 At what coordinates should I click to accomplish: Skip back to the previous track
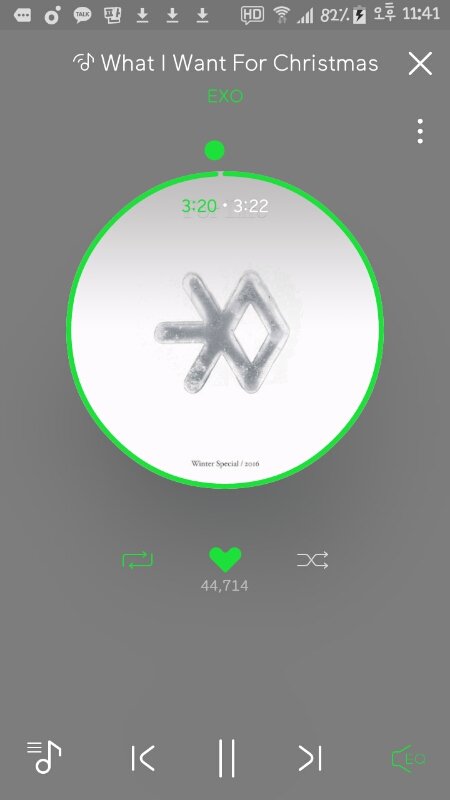tap(143, 758)
